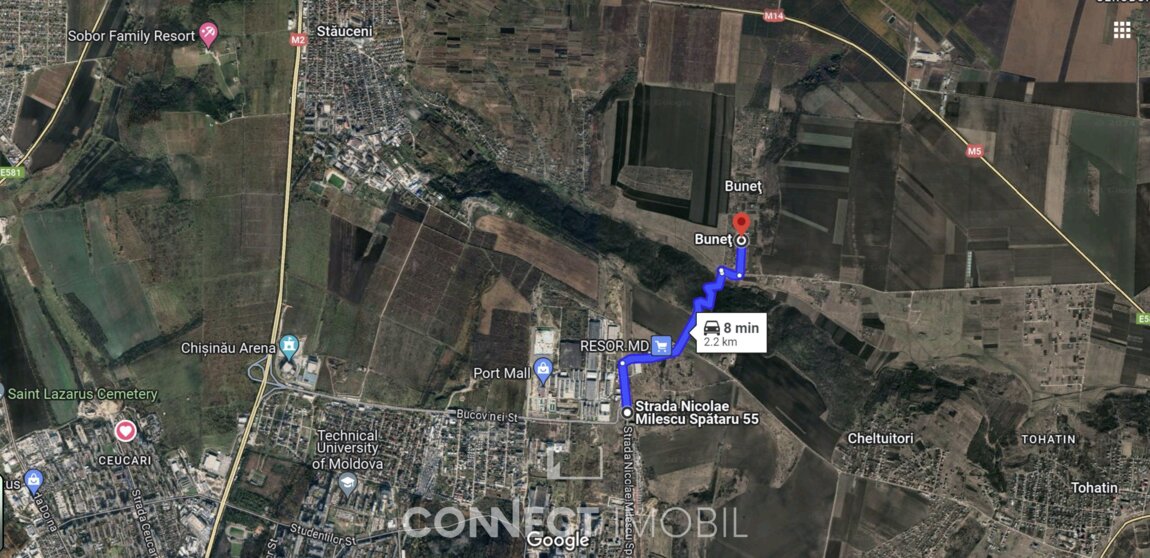The height and width of the screenshot is (558, 1150).
Task: Open the Sobor Family Resort marker
Action: (x=208, y=34)
